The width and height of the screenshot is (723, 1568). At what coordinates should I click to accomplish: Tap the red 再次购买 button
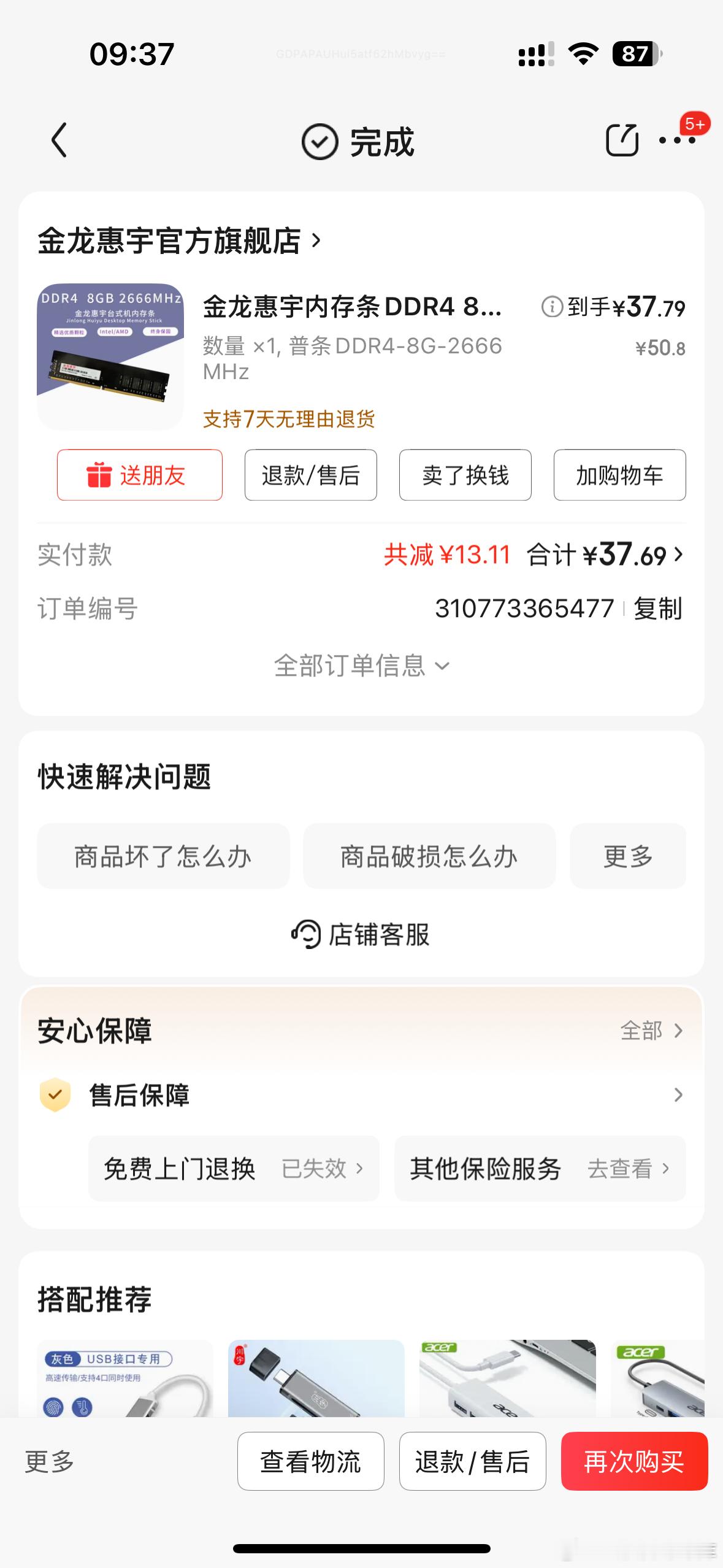click(x=634, y=1461)
